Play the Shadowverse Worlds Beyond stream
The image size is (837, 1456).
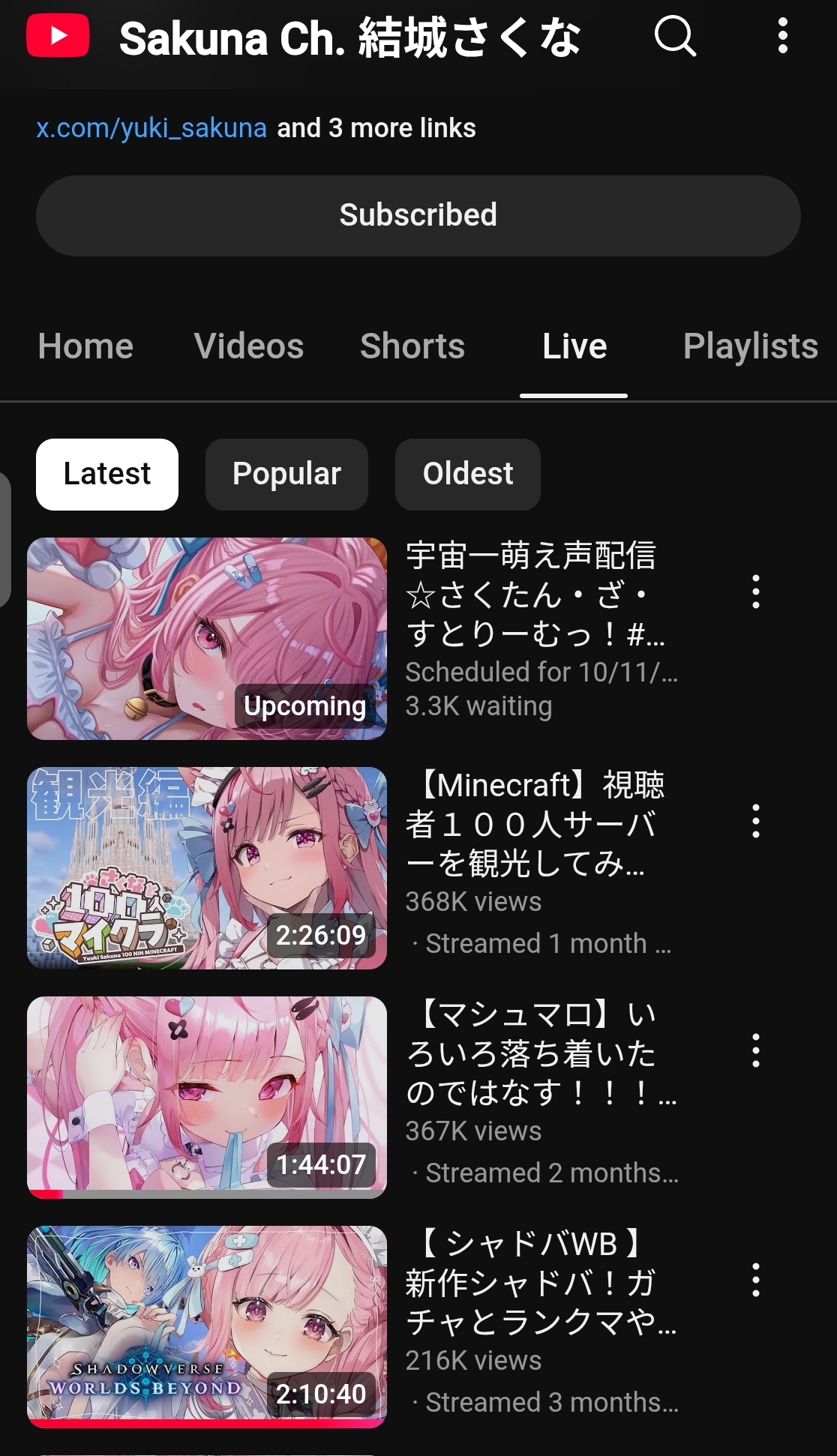[x=207, y=1327]
